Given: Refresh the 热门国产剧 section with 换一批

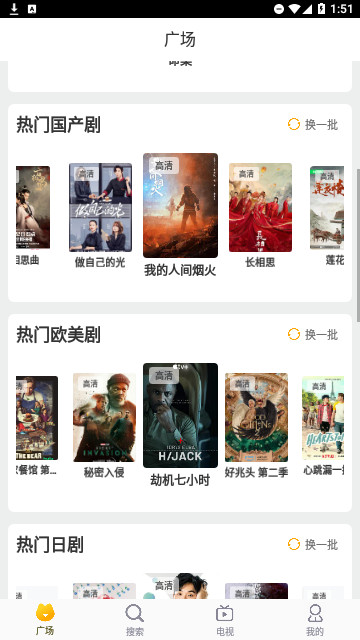Looking at the screenshot, I should click(x=313, y=124).
